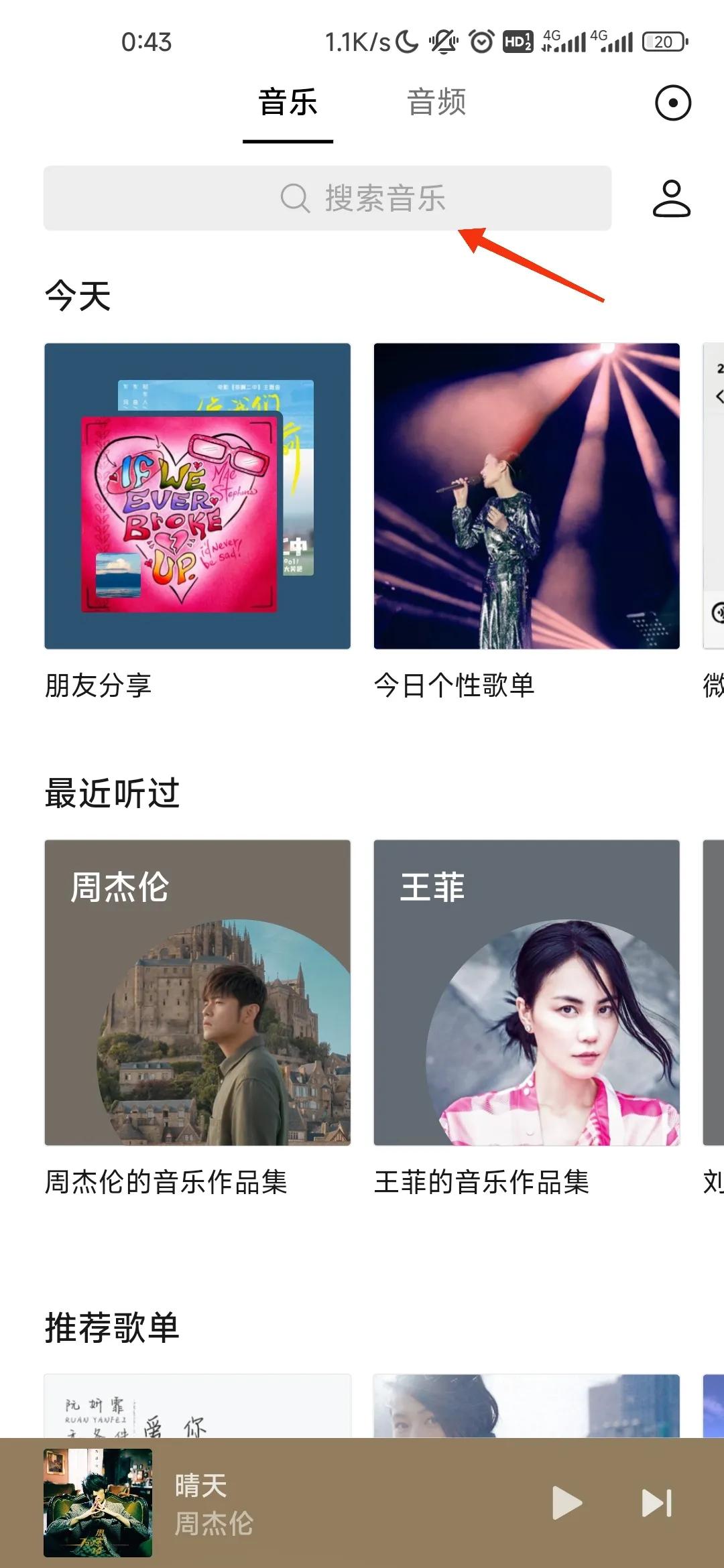Switch to the 音频 tab
The image size is (724, 1568).
(435, 102)
